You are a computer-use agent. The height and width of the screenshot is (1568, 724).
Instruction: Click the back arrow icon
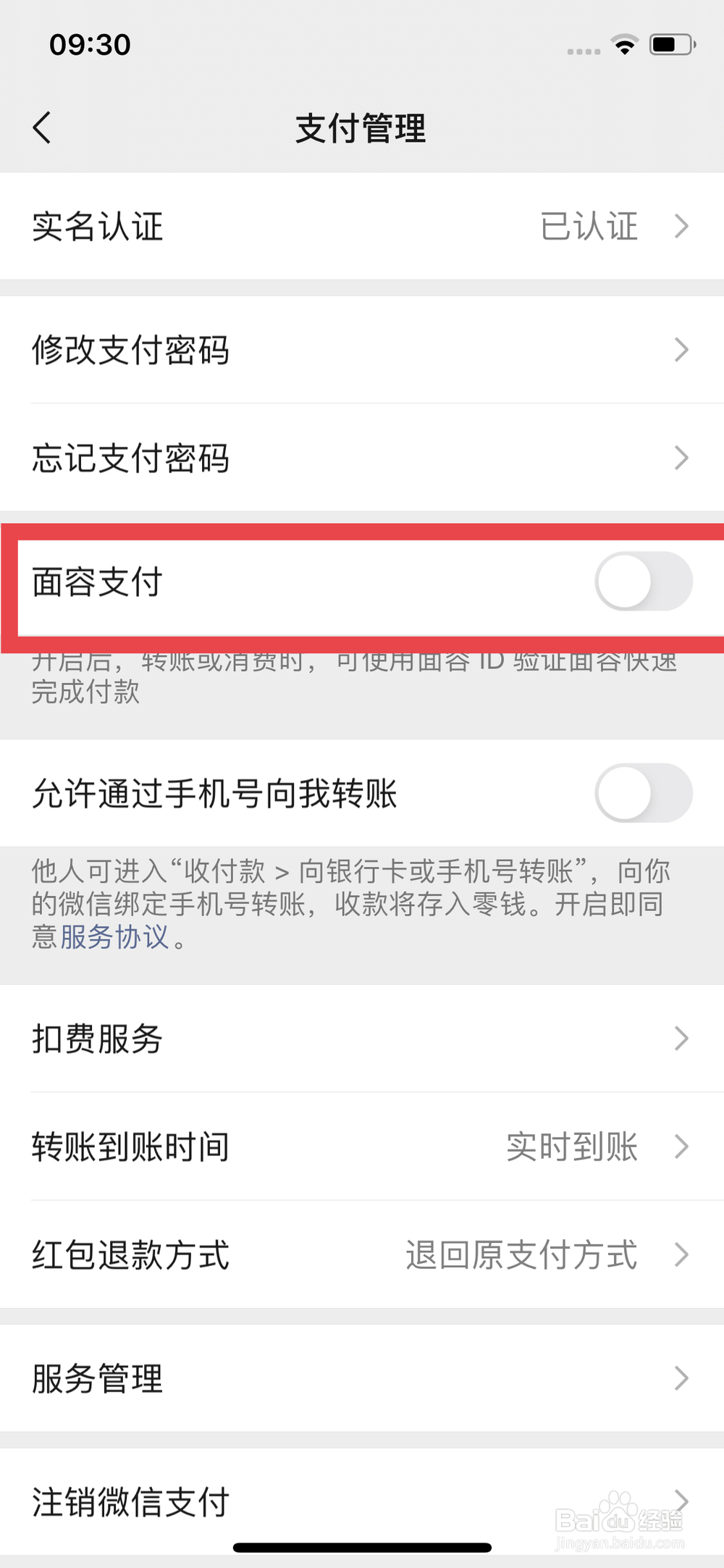[43, 128]
